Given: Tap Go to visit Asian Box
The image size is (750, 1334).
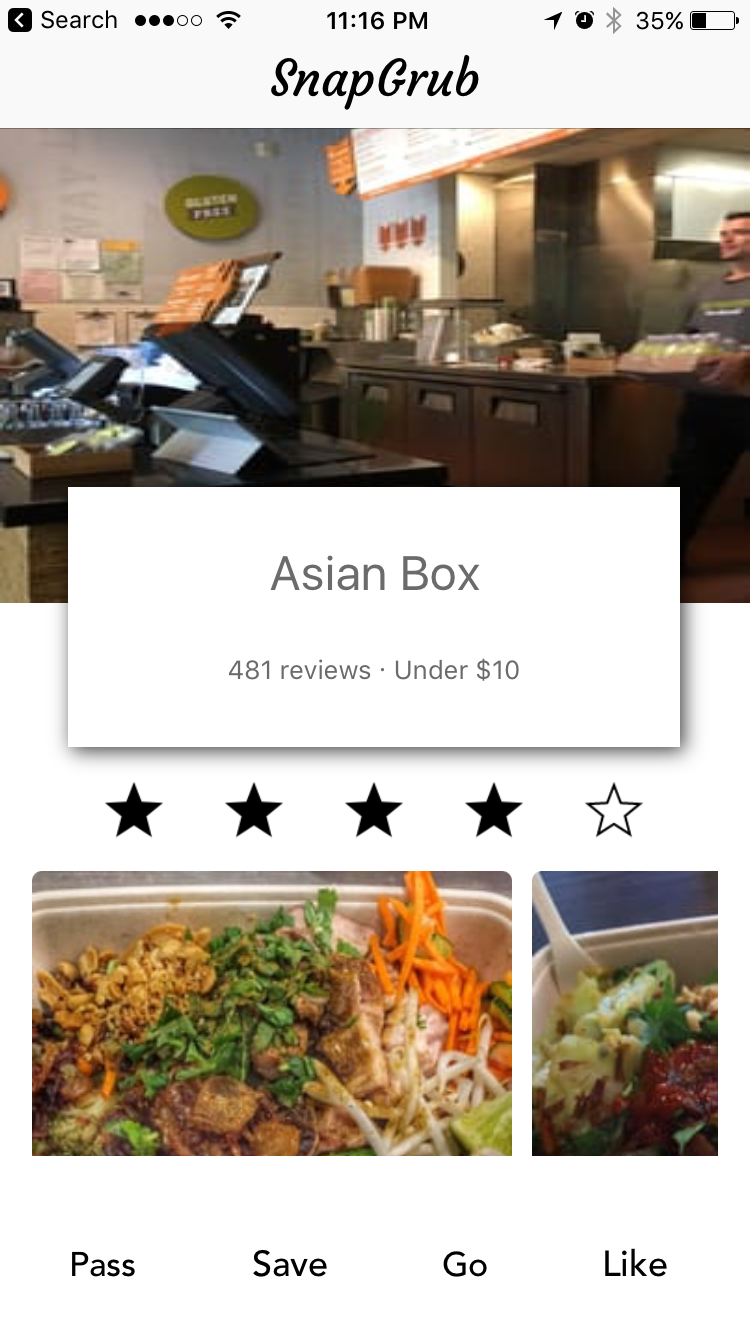Looking at the screenshot, I should [x=463, y=1264].
